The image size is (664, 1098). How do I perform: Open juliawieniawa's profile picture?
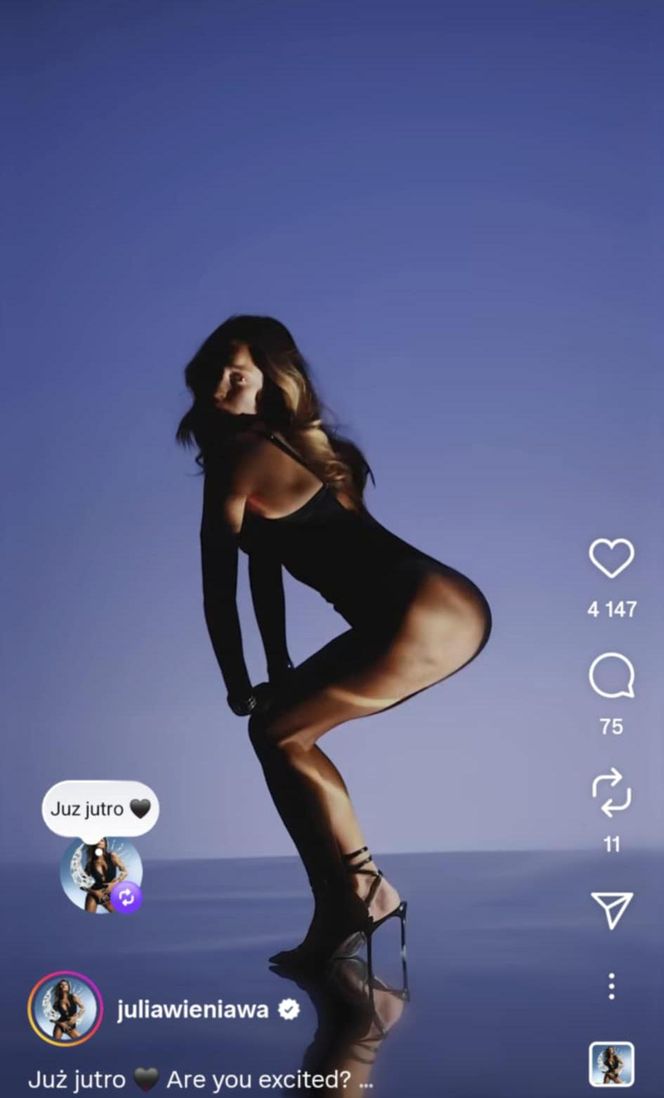pyautogui.click(x=65, y=1010)
